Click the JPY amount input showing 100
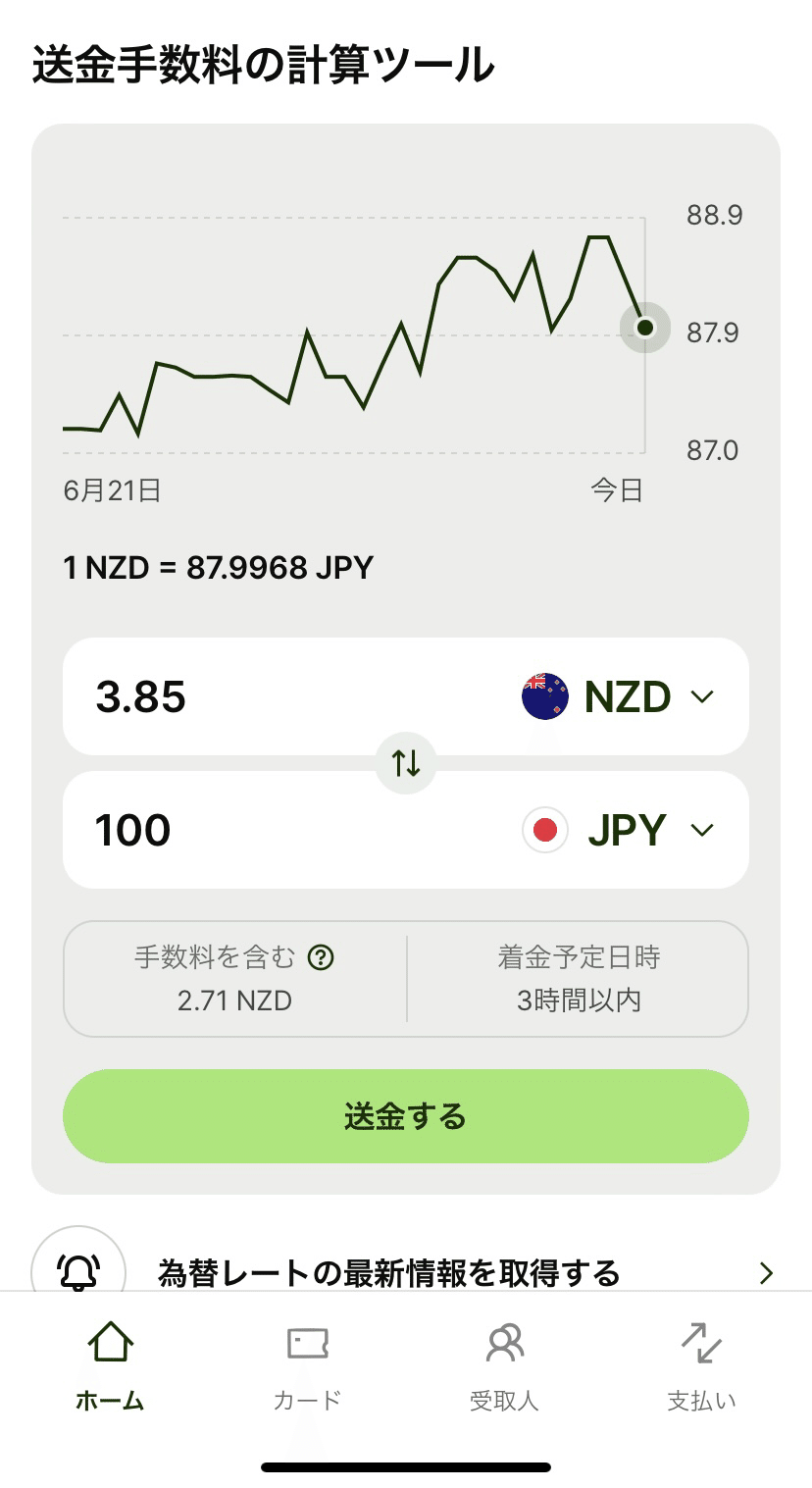The image size is (812, 1488). (131, 829)
